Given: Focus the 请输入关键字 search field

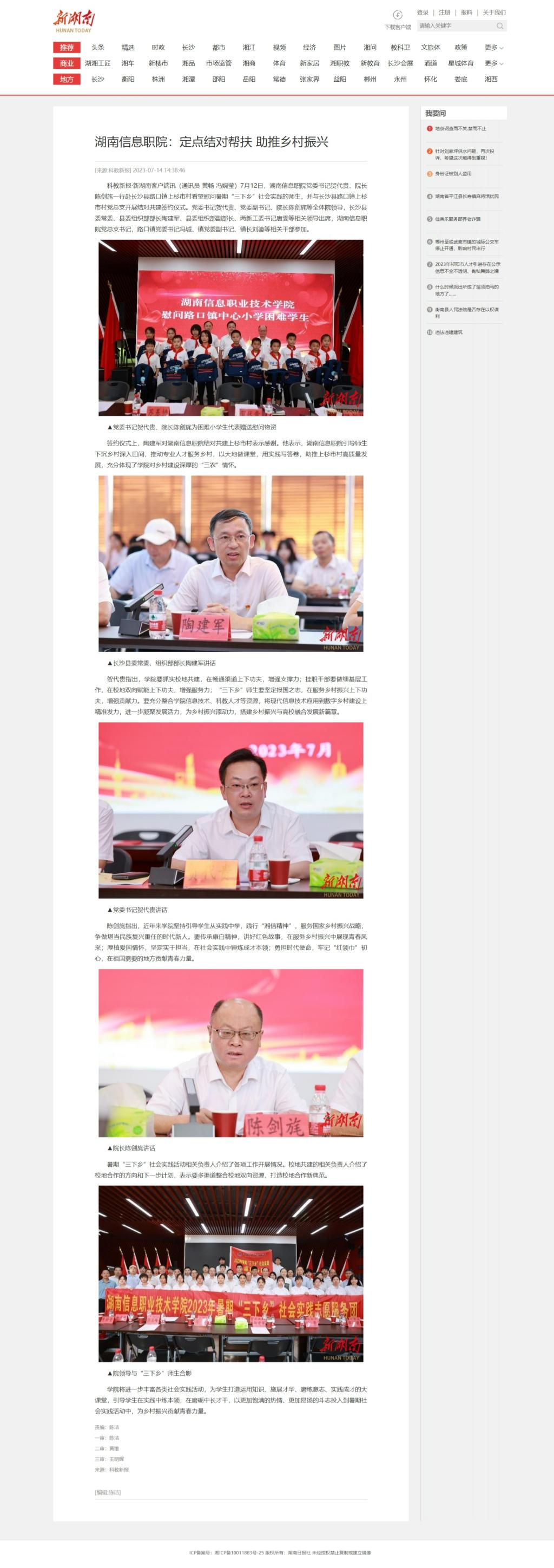Looking at the screenshot, I should [x=455, y=25].
